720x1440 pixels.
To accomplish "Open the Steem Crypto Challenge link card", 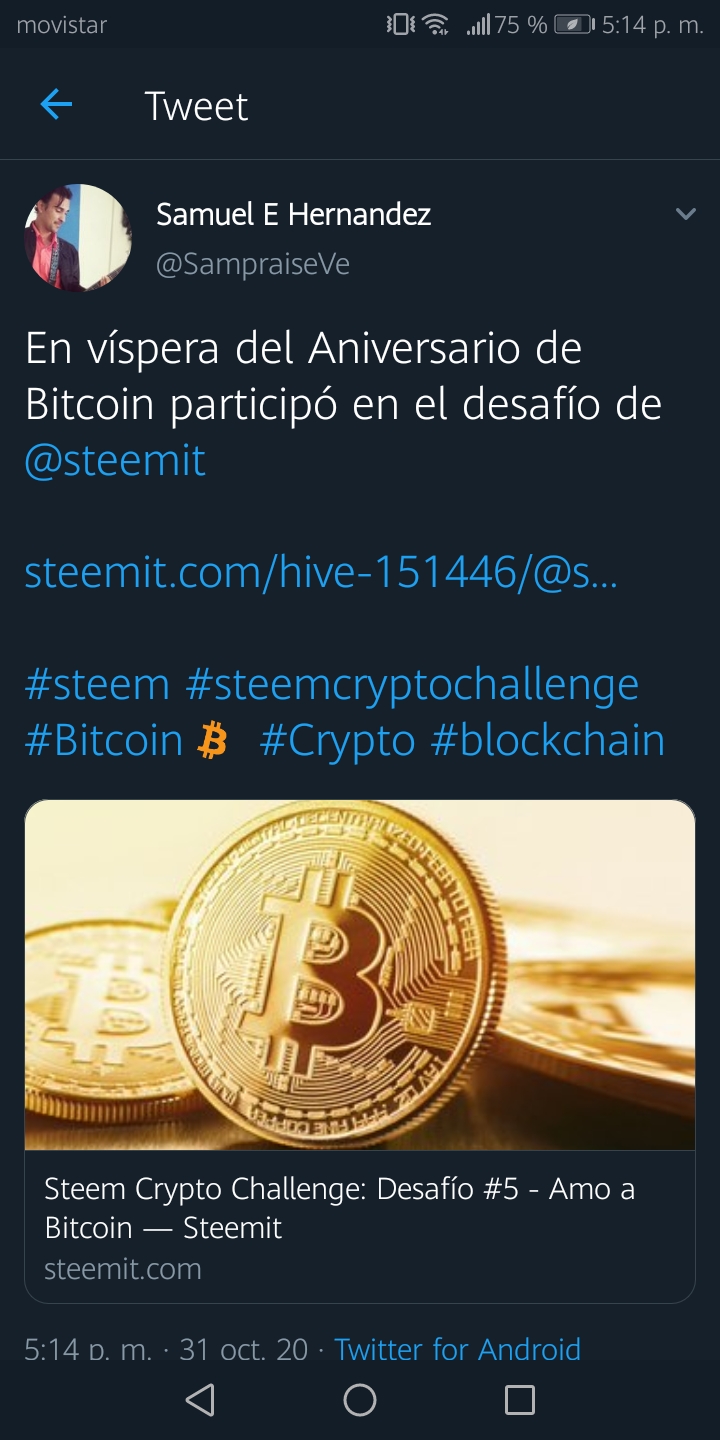I will tap(360, 1051).
